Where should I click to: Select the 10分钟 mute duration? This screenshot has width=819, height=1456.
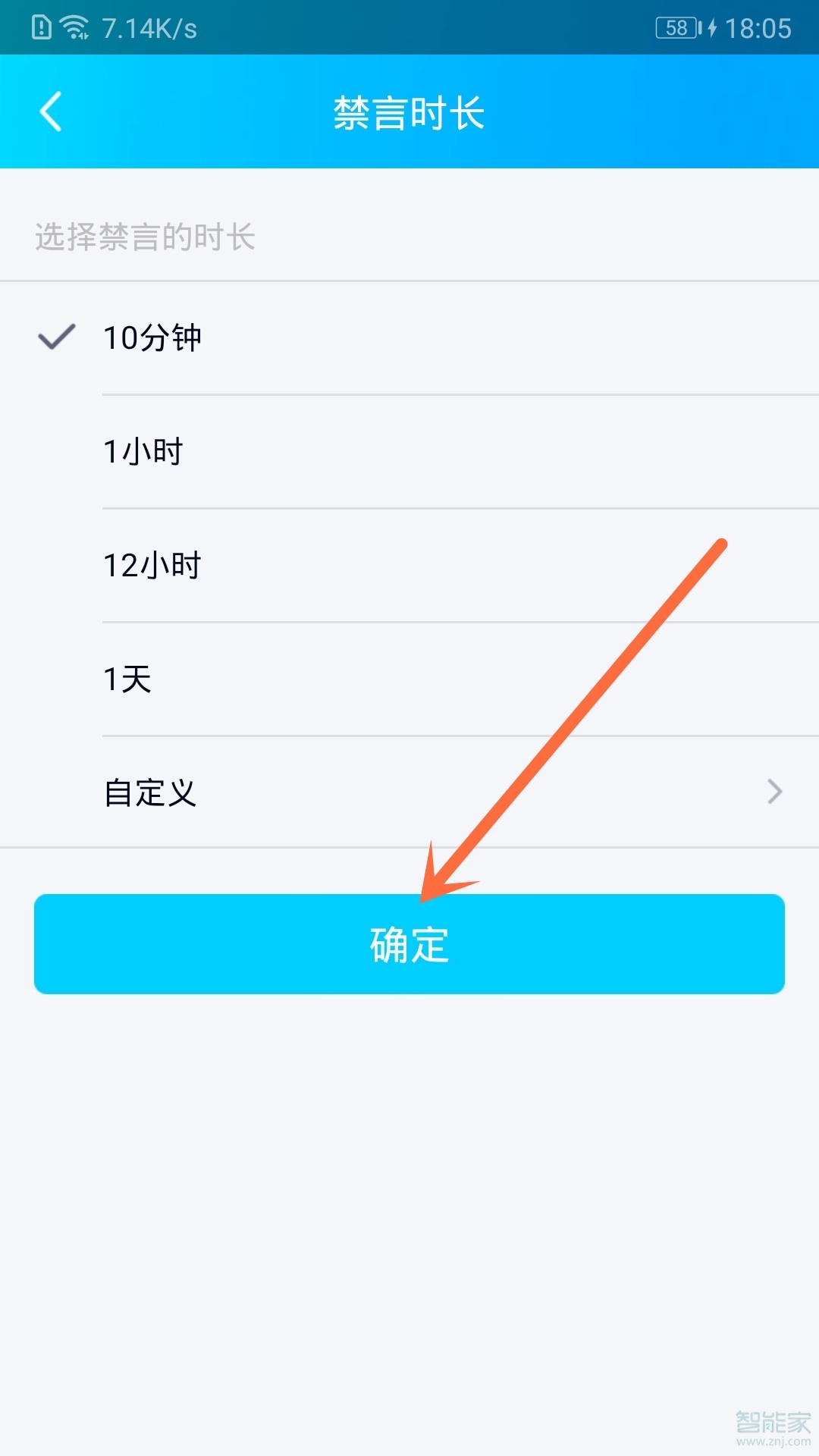(x=152, y=339)
